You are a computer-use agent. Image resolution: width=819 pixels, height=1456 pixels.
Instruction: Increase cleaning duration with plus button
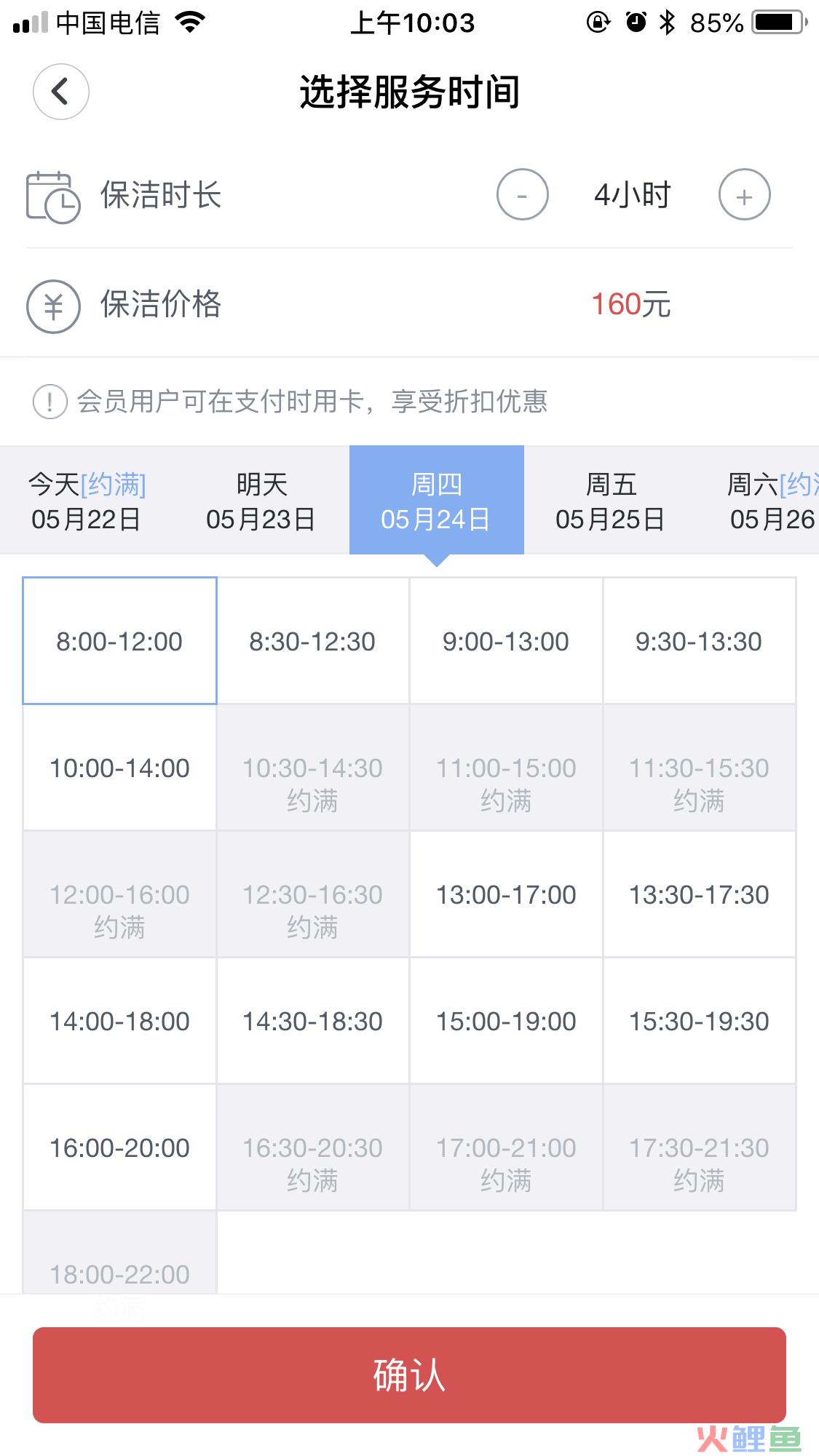click(x=744, y=194)
